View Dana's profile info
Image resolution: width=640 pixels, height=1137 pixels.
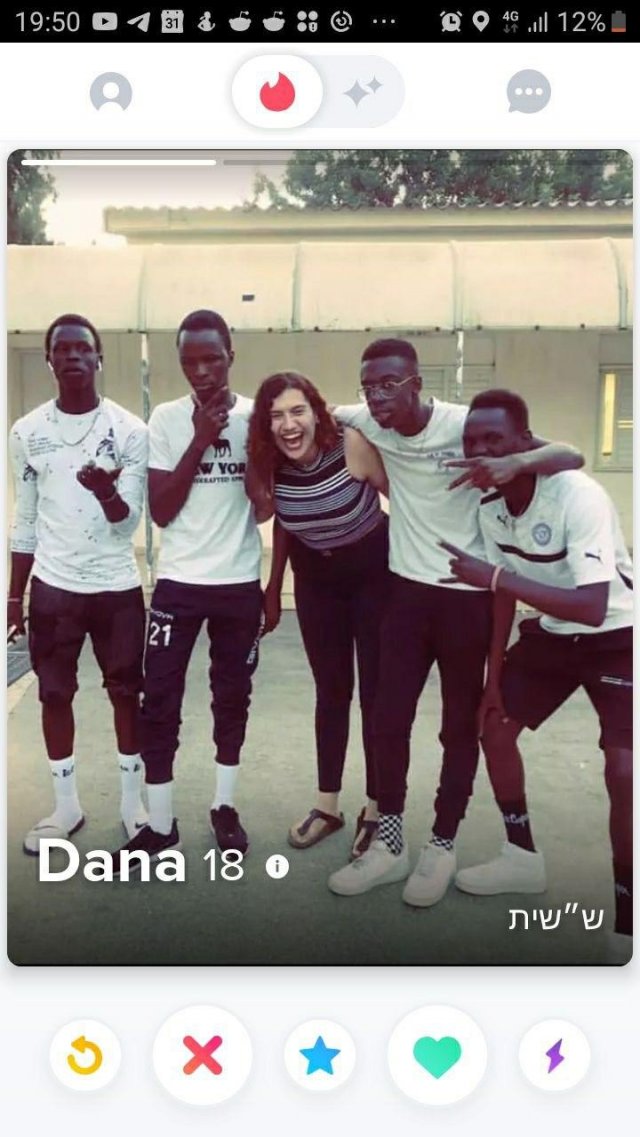277,867
